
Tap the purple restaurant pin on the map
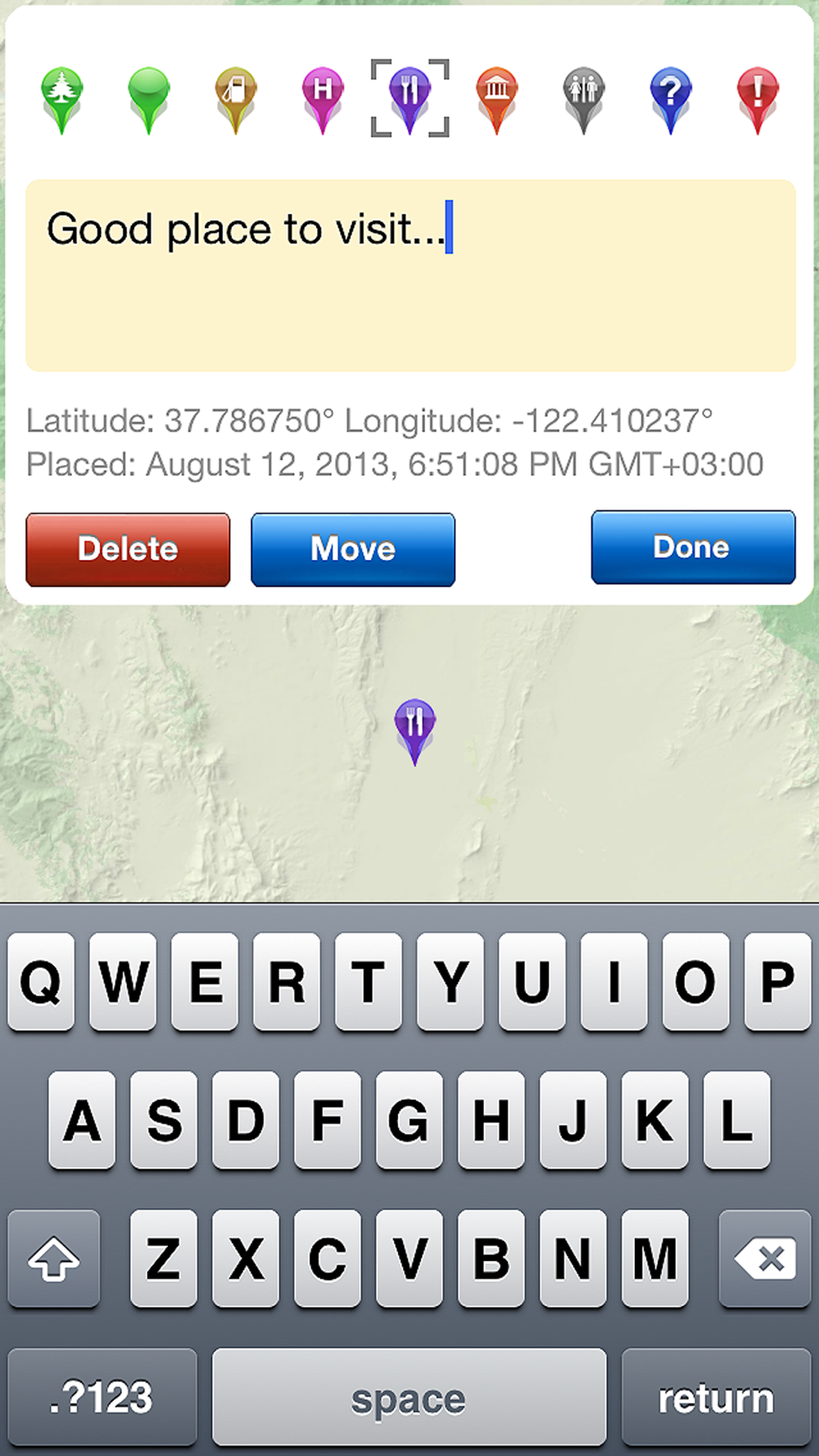pos(414,731)
